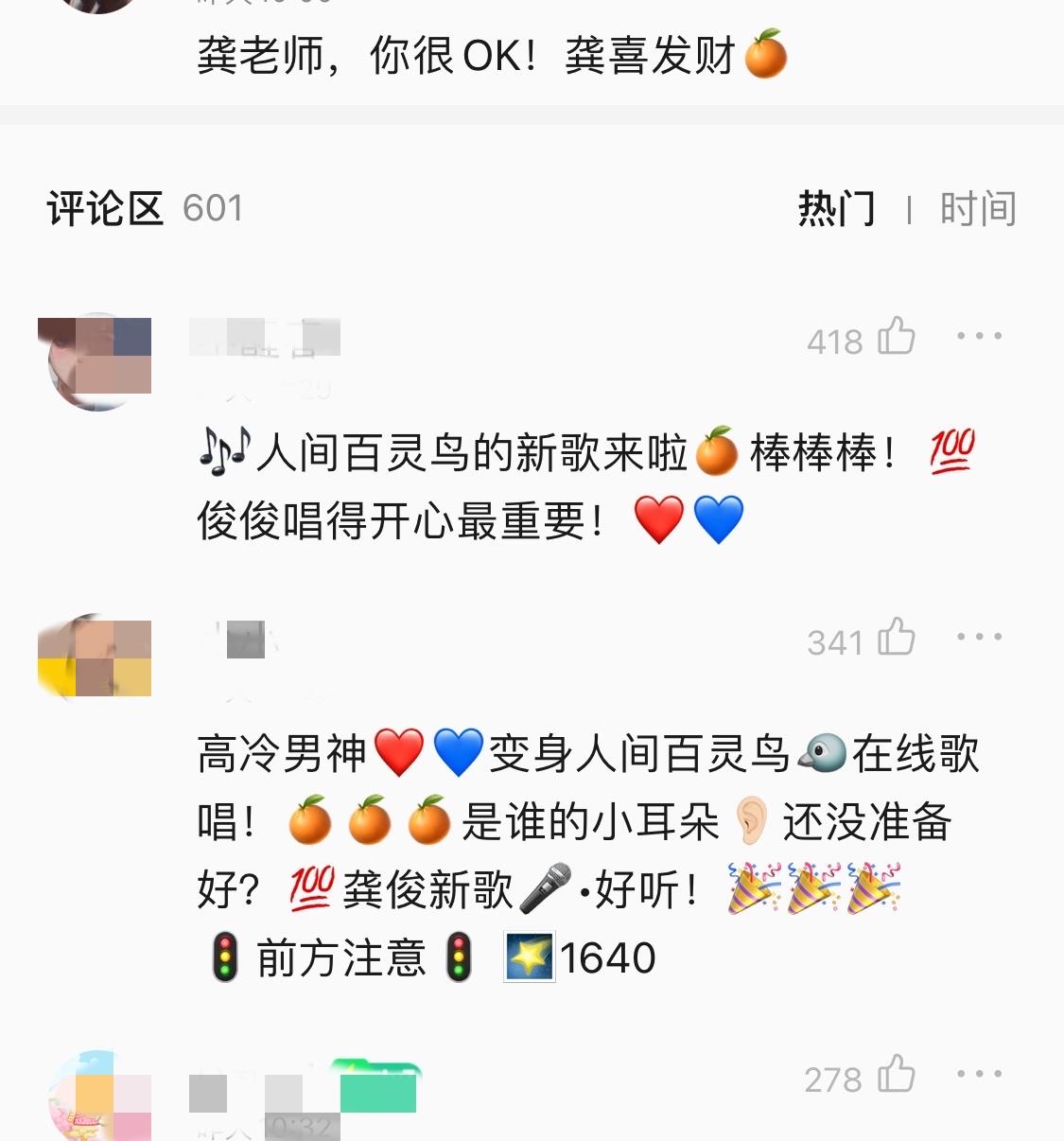Switch comment sorting to 时间

(x=977, y=209)
